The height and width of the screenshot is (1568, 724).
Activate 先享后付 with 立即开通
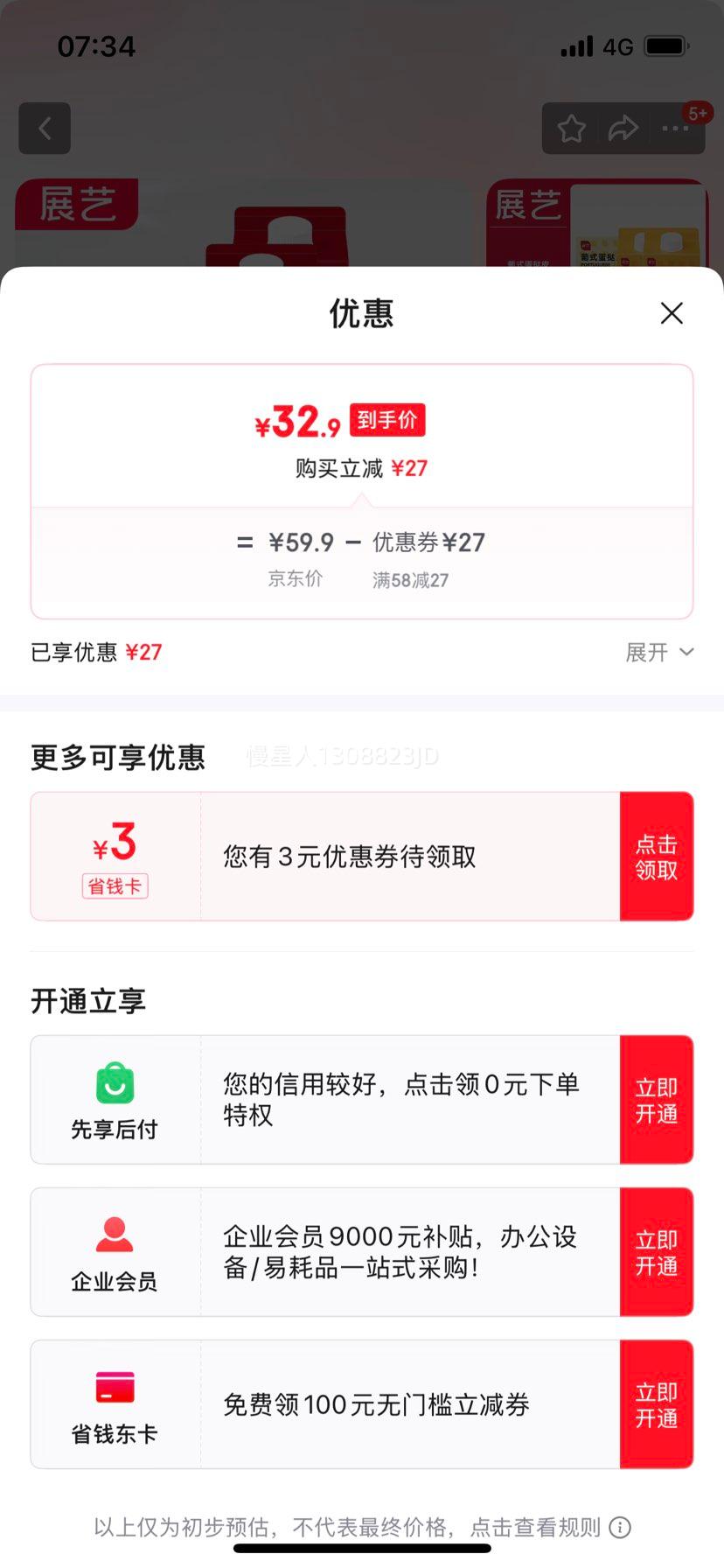click(657, 1100)
